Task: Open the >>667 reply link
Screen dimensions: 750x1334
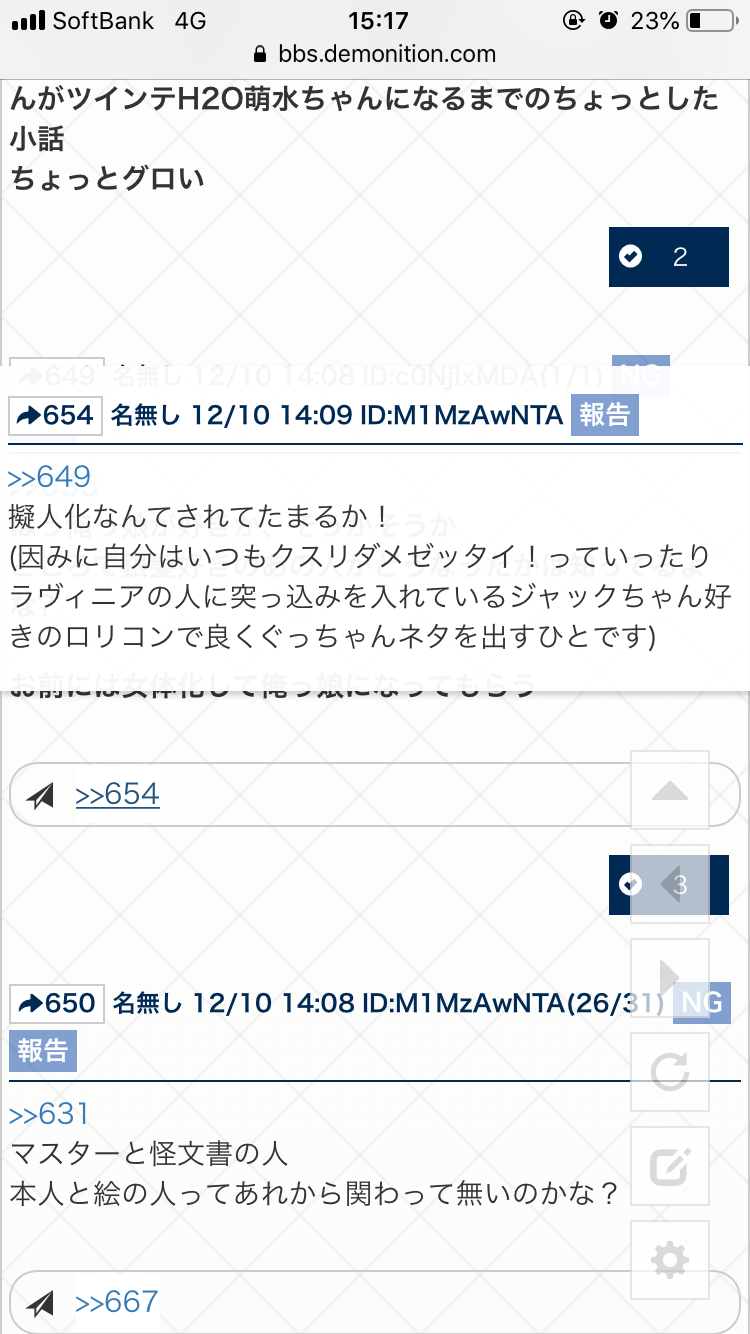Action: pos(117,1302)
